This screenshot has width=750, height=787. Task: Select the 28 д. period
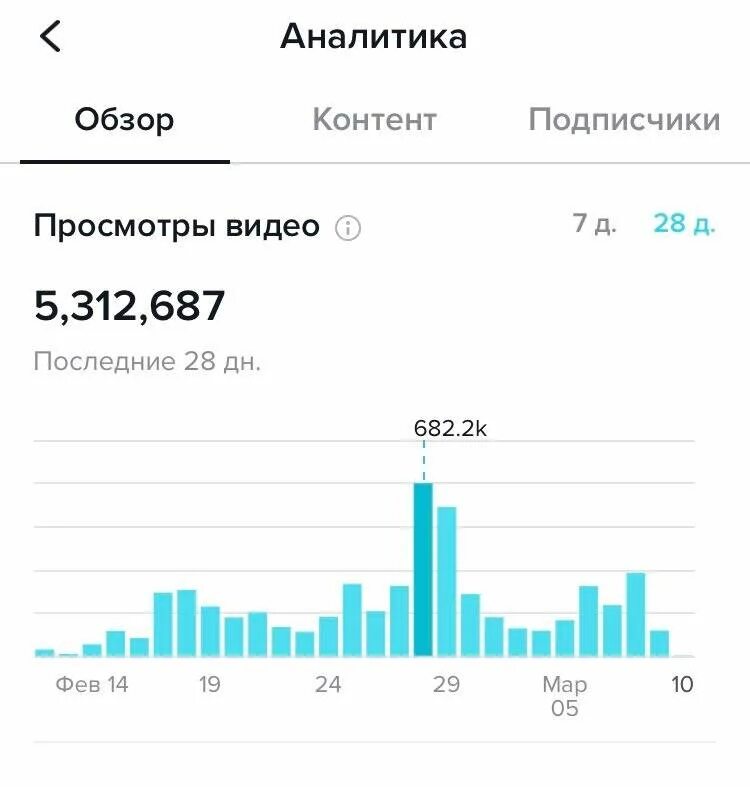pos(684,224)
